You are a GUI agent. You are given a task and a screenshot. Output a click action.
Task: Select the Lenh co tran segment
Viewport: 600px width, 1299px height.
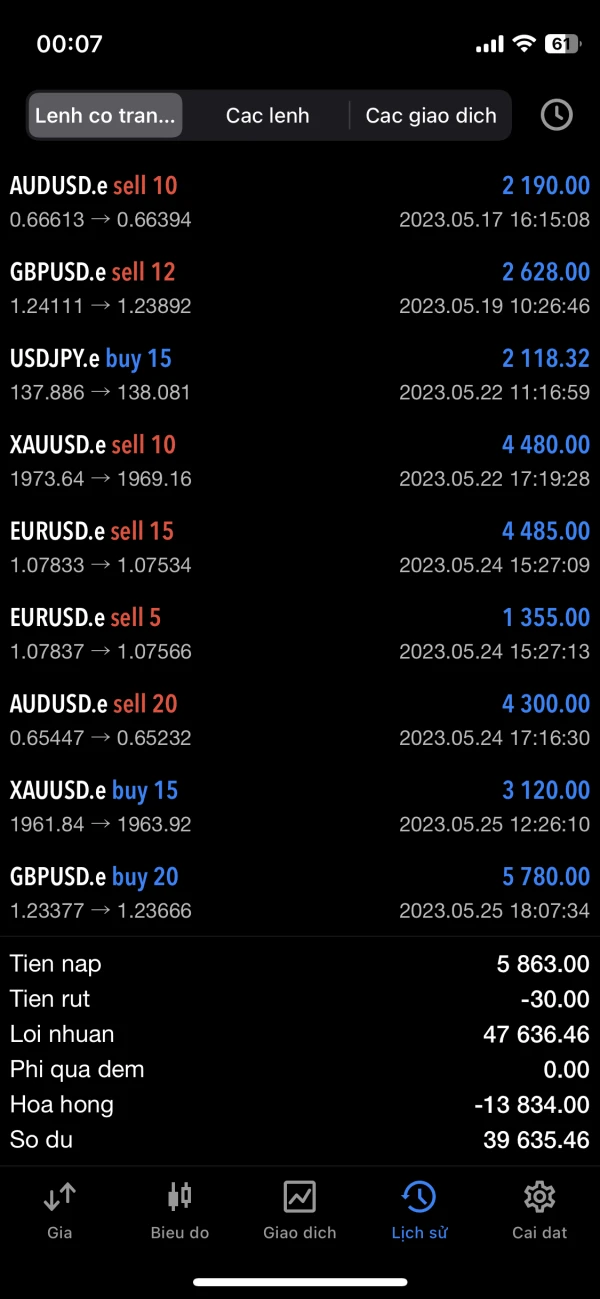pyautogui.click(x=105, y=115)
